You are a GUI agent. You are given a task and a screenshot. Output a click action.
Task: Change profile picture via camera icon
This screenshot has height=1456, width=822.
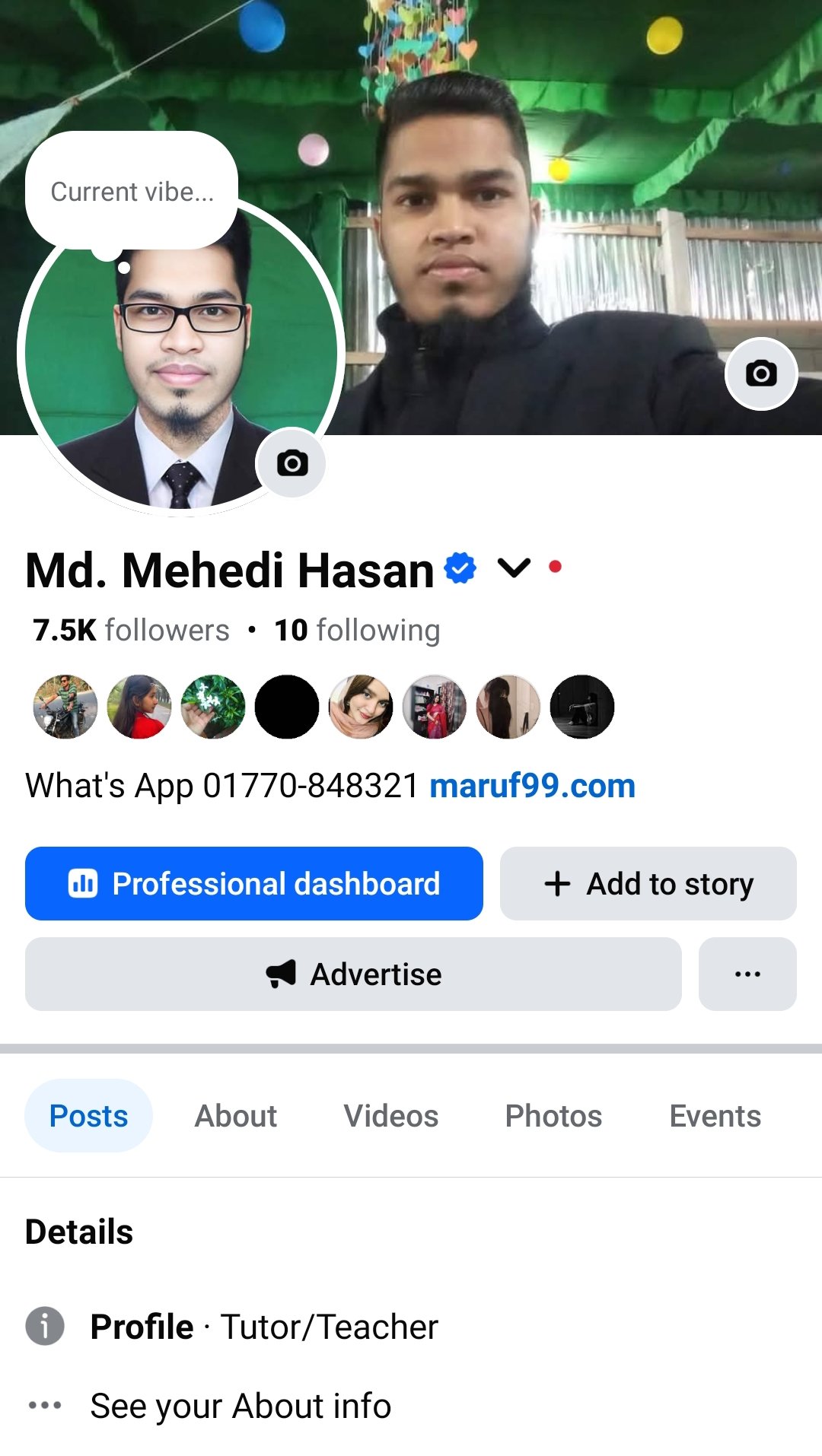(292, 463)
